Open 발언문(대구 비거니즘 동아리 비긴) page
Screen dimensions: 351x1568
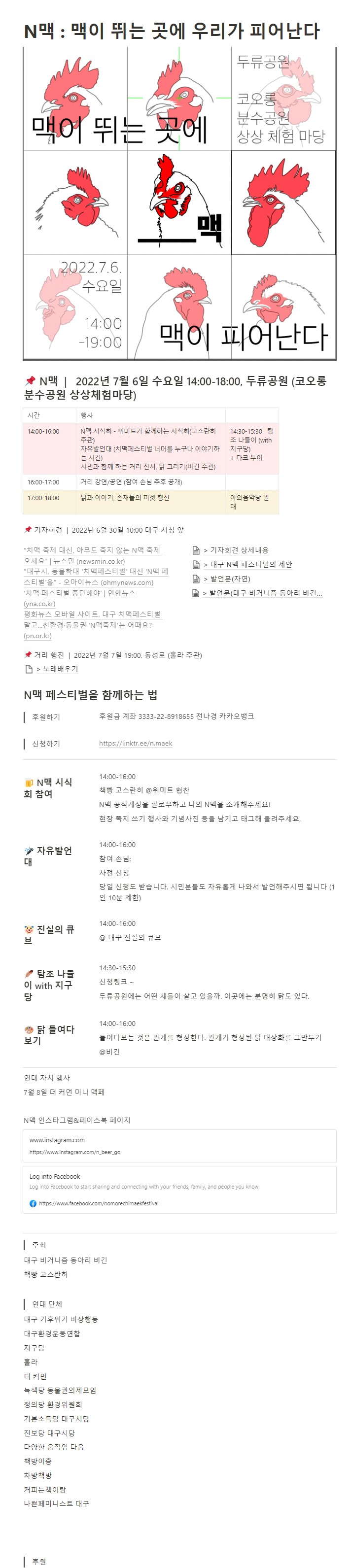tap(265, 593)
